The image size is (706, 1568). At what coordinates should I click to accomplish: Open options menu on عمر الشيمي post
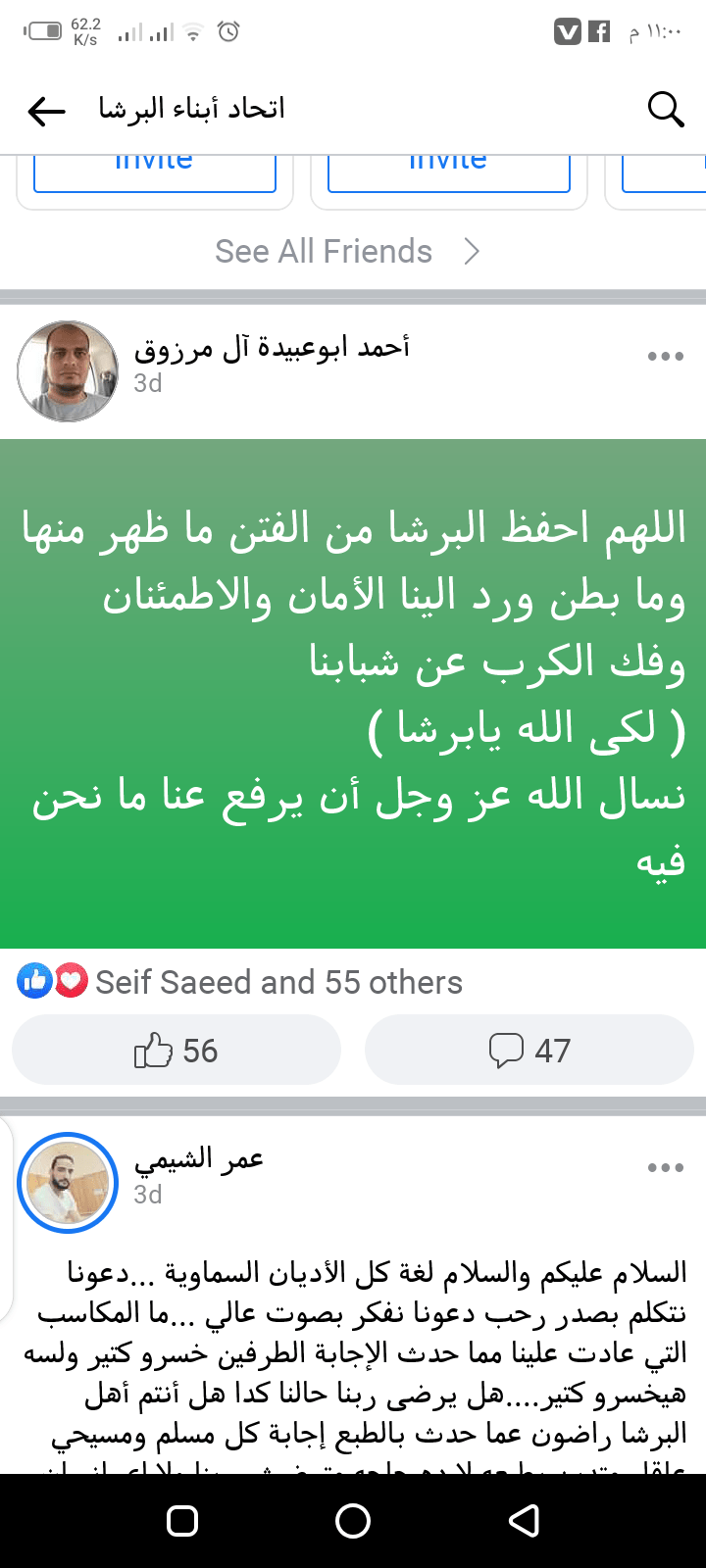[x=665, y=1167]
